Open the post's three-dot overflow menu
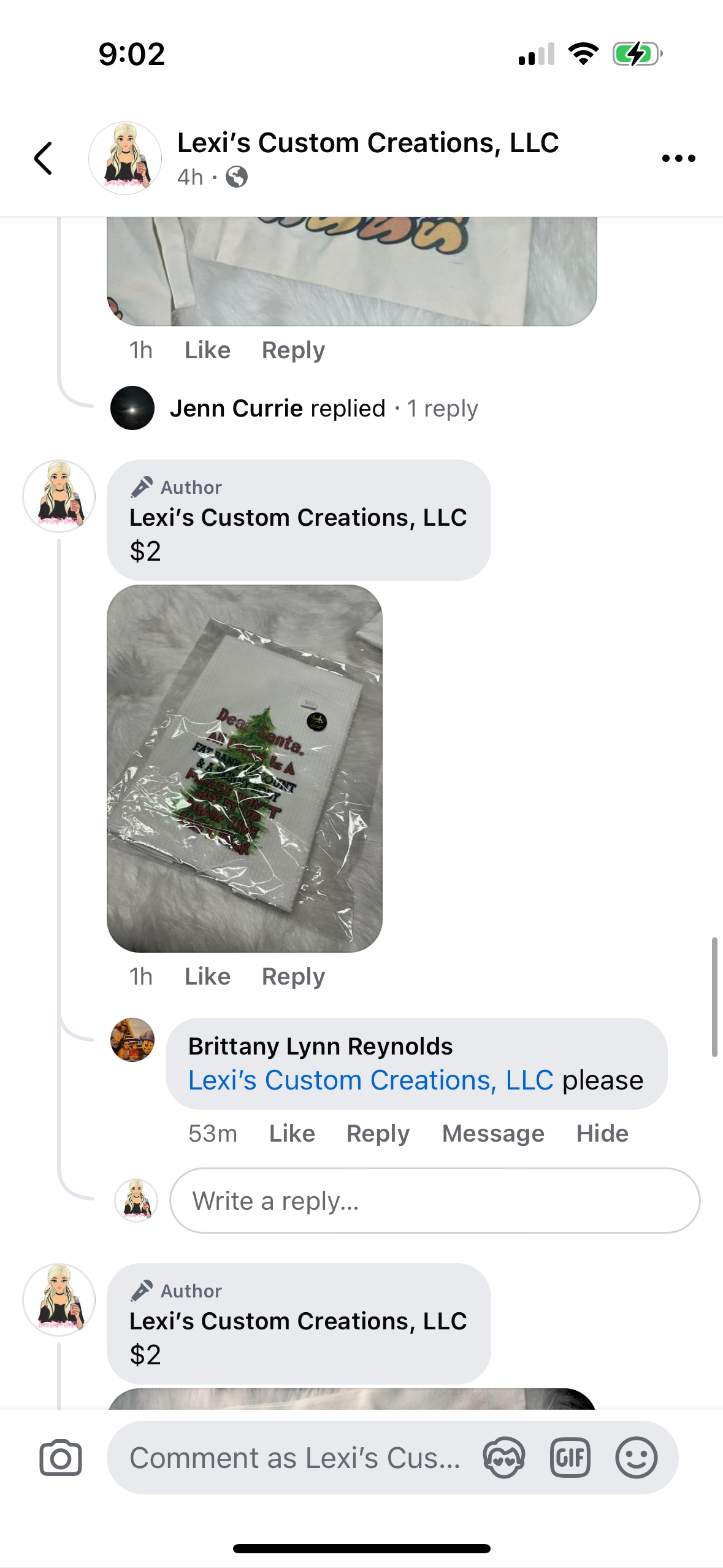723x1568 pixels. tap(678, 158)
